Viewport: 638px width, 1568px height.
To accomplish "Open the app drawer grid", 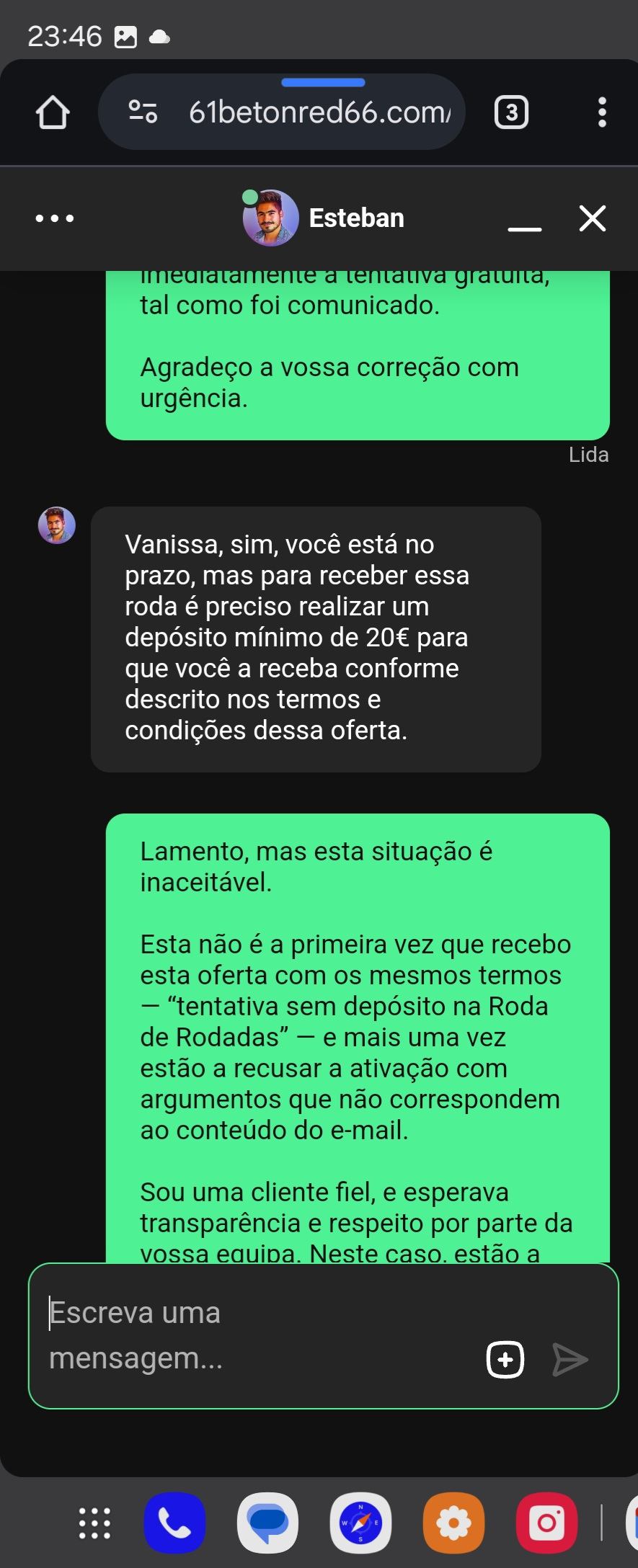I will (x=94, y=1523).
